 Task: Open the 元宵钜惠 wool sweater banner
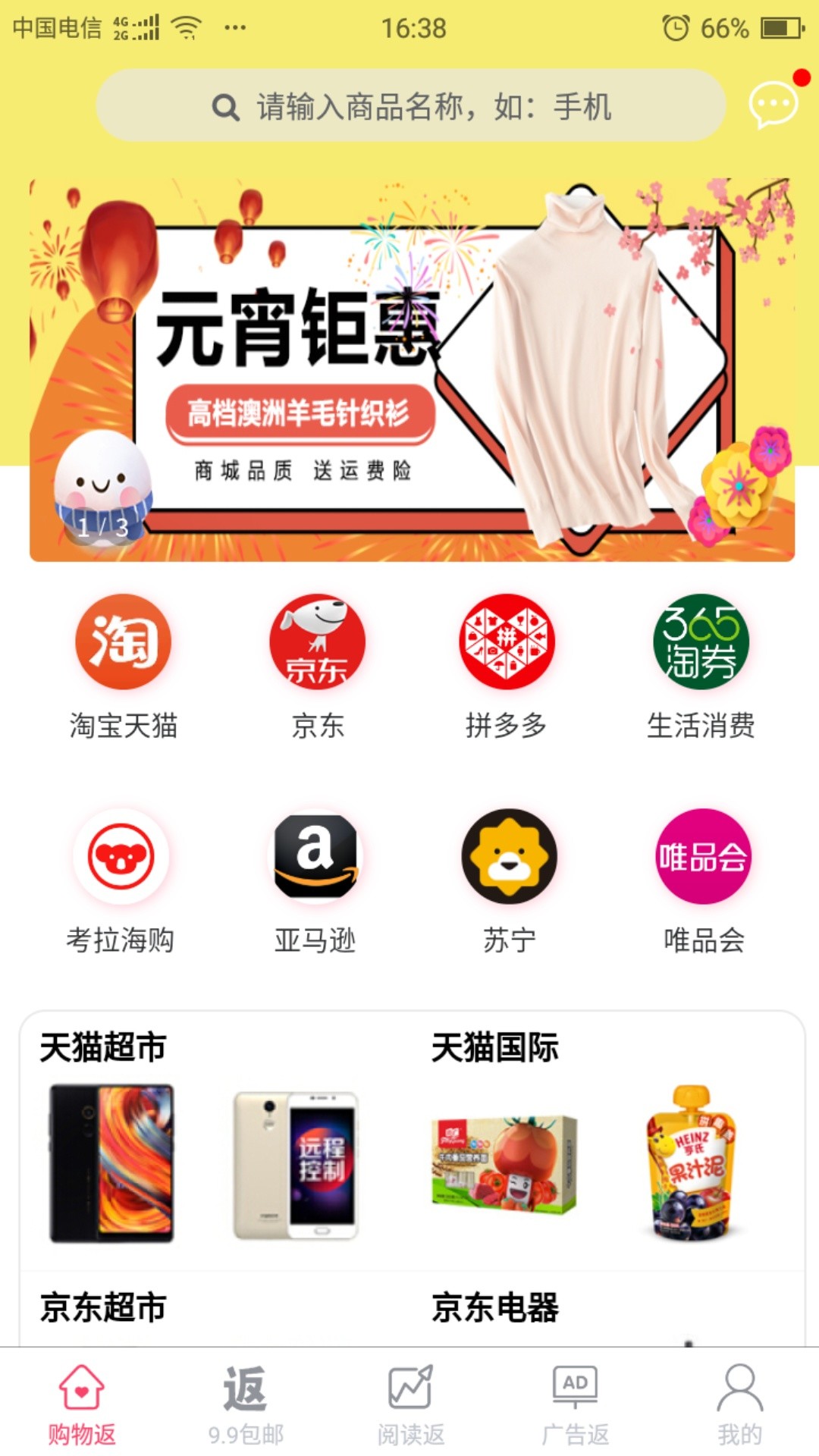[409, 369]
